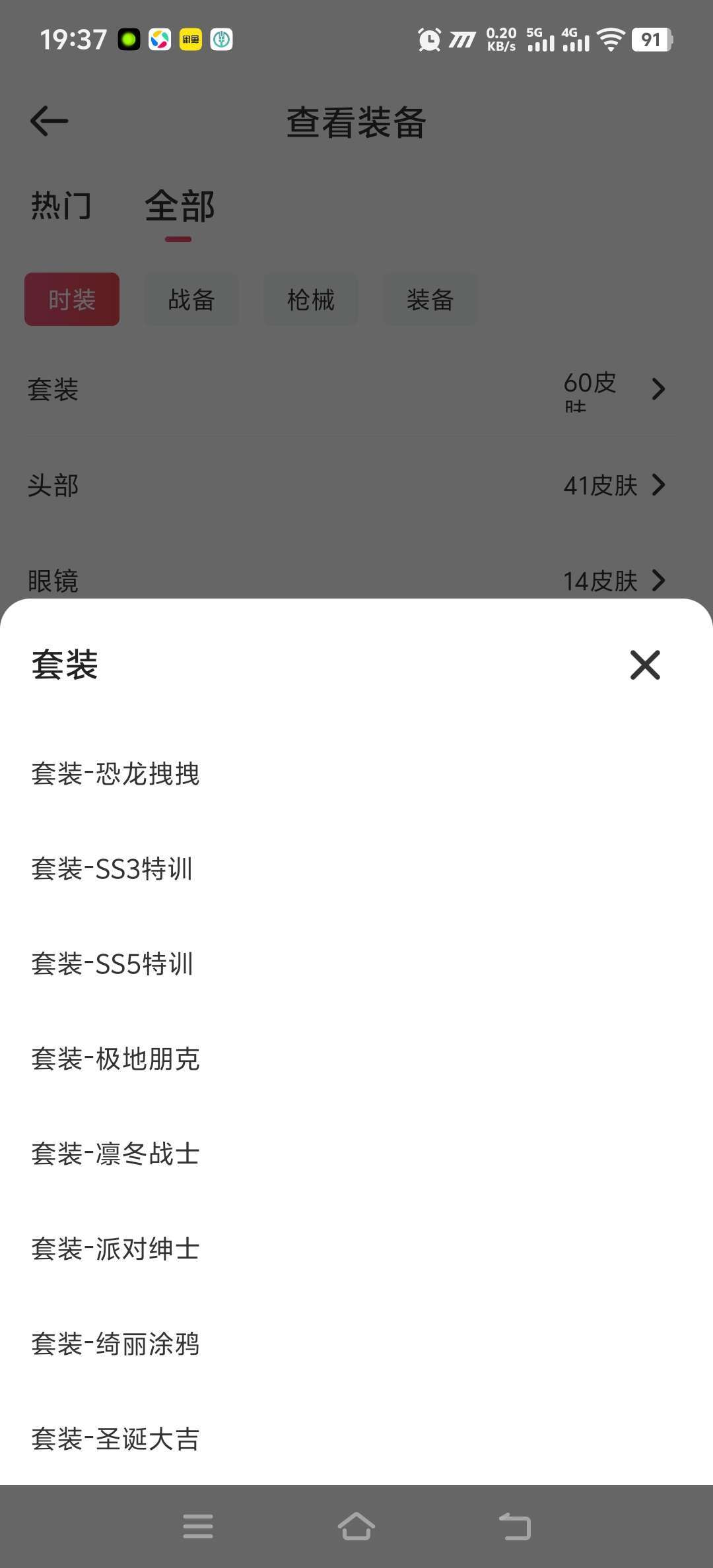Expand the 头部 category showing 41皮肤
The width and height of the screenshot is (713, 1568).
[x=356, y=486]
